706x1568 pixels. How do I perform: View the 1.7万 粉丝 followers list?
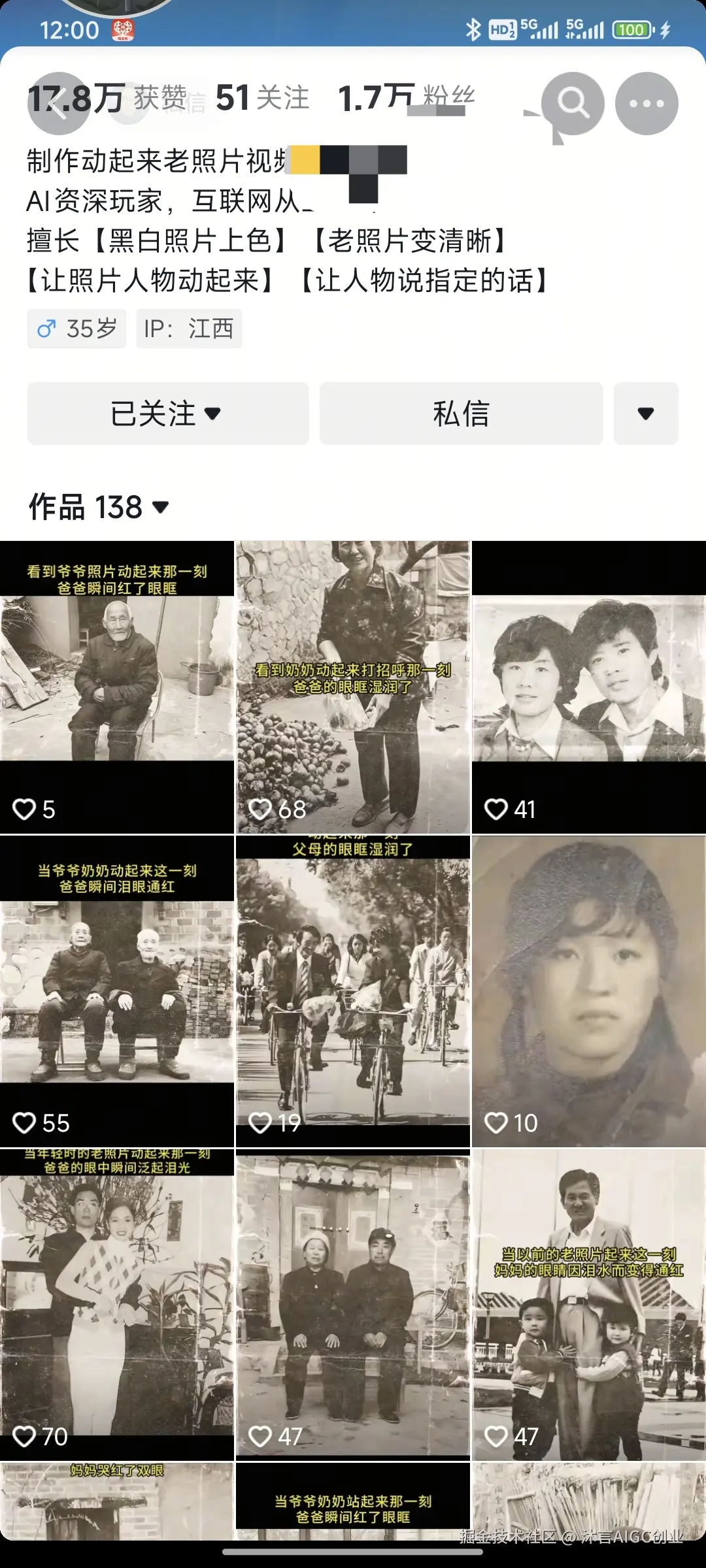(x=405, y=98)
